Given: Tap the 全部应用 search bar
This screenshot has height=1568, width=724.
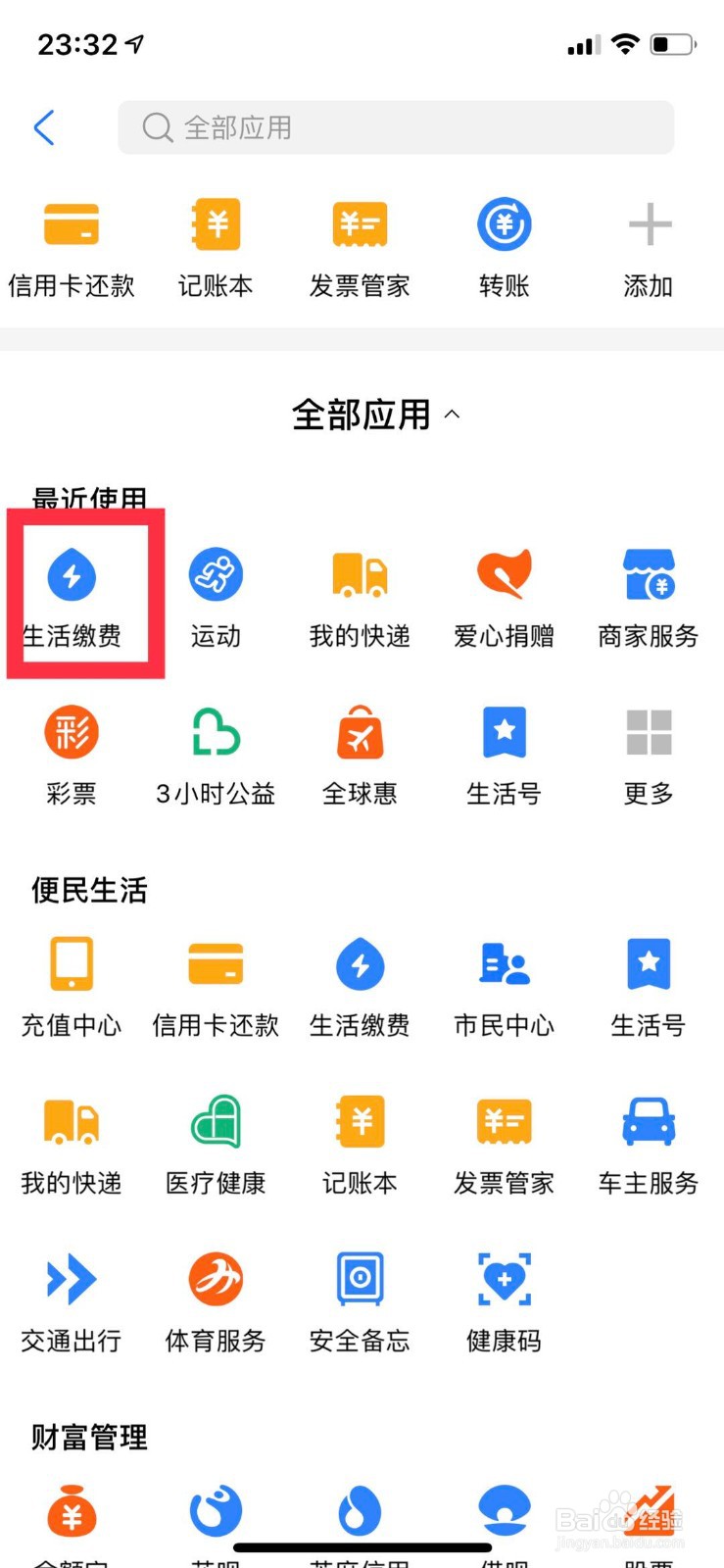Looking at the screenshot, I should [396, 127].
